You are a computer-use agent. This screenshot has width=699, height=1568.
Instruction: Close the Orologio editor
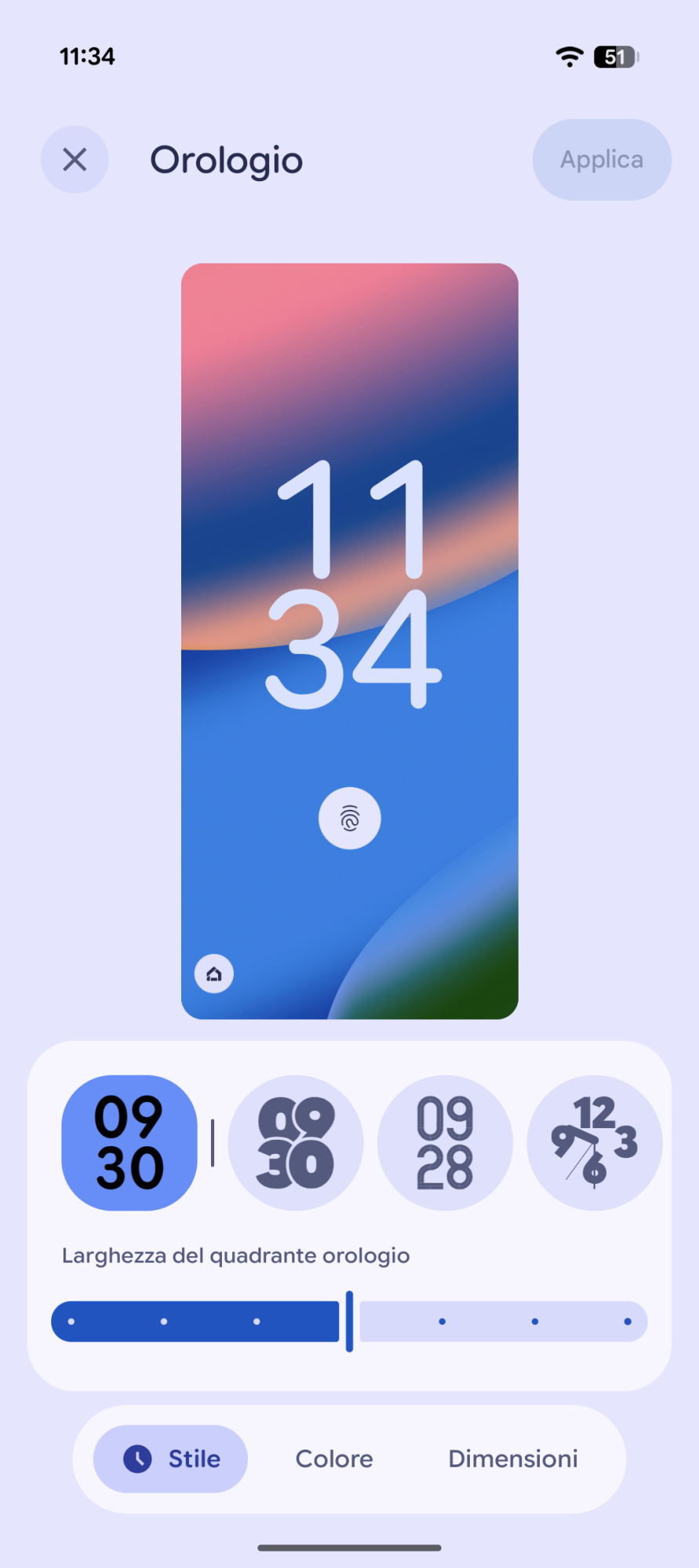(x=75, y=160)
